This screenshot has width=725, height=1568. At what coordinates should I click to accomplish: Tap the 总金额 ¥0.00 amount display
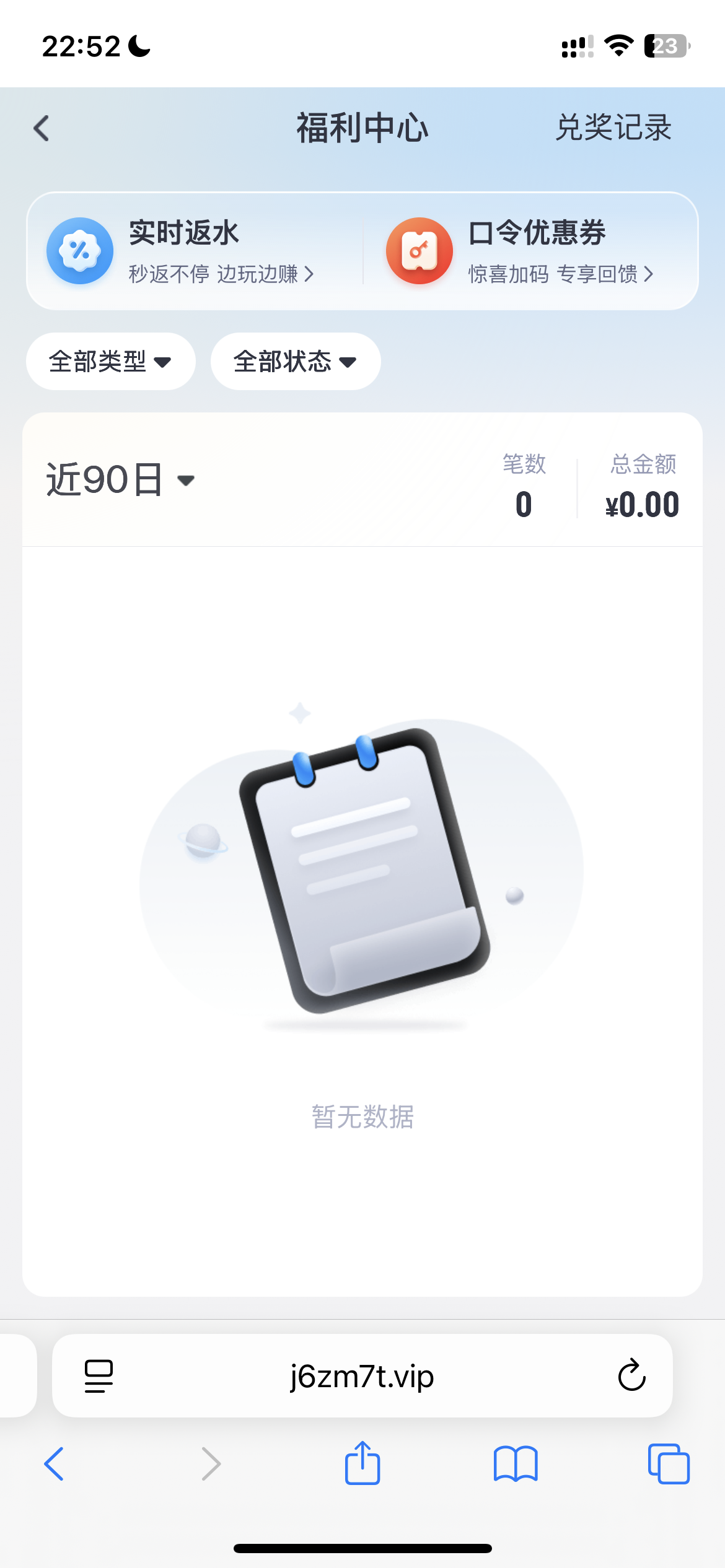tap(642, 503)
